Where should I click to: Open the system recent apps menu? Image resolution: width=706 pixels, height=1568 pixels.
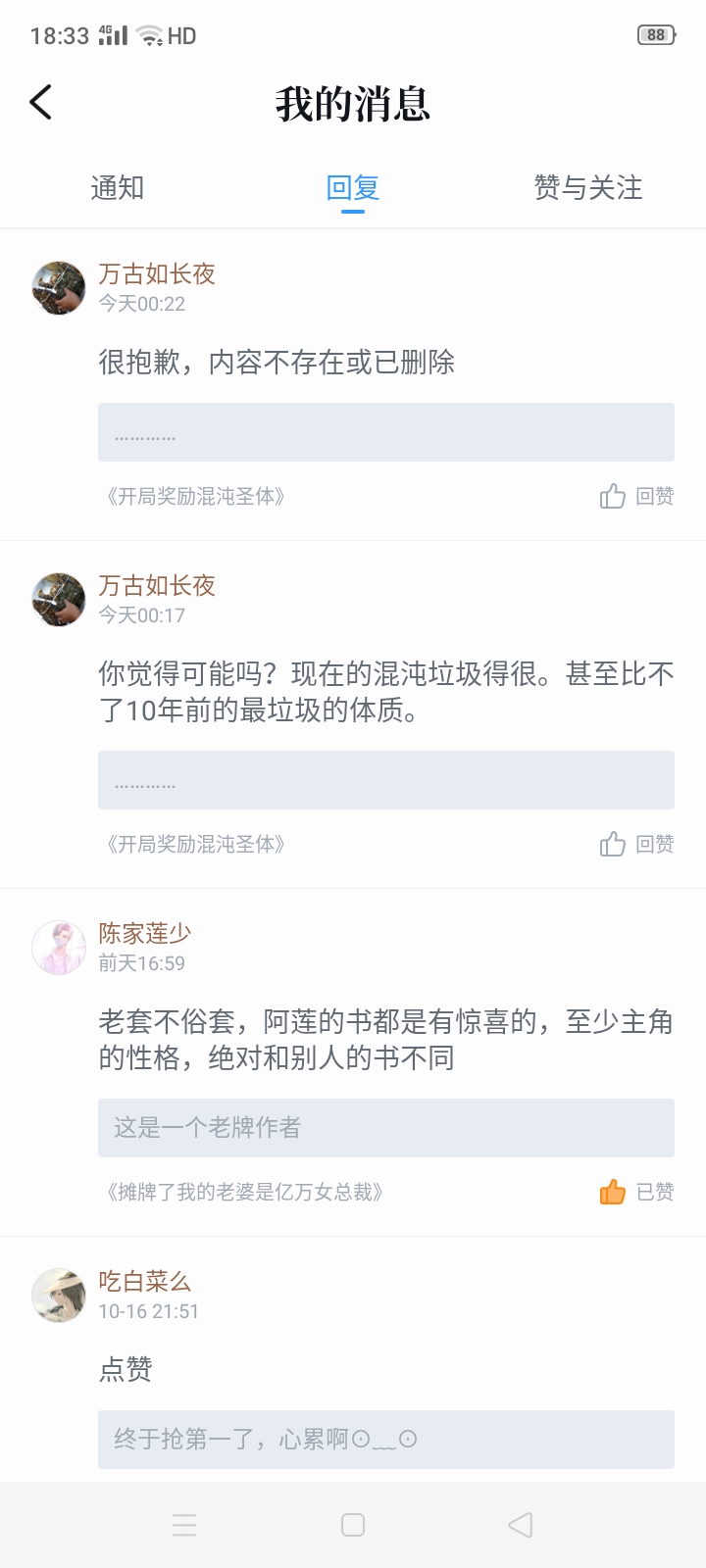pos(184,1525)
